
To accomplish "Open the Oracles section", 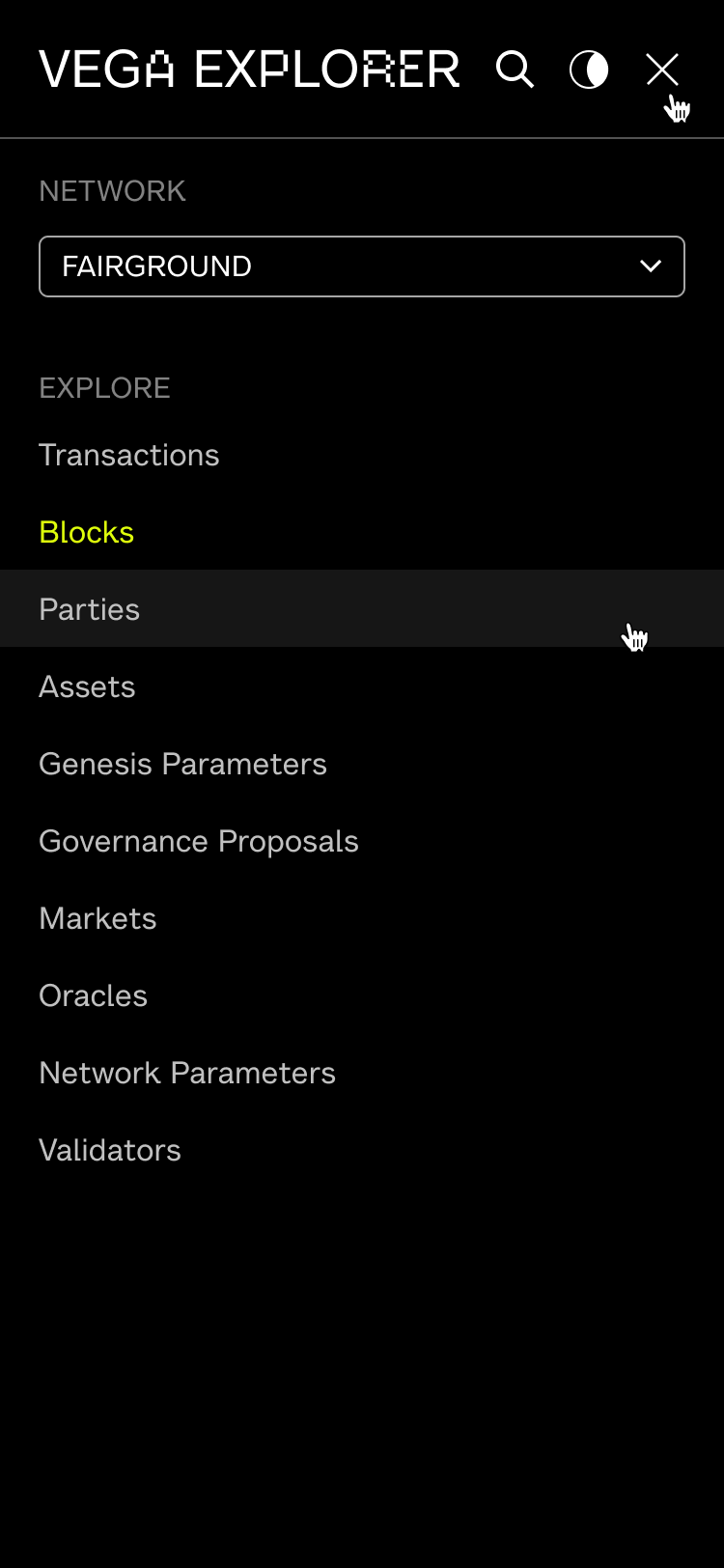I will [93, 994].
